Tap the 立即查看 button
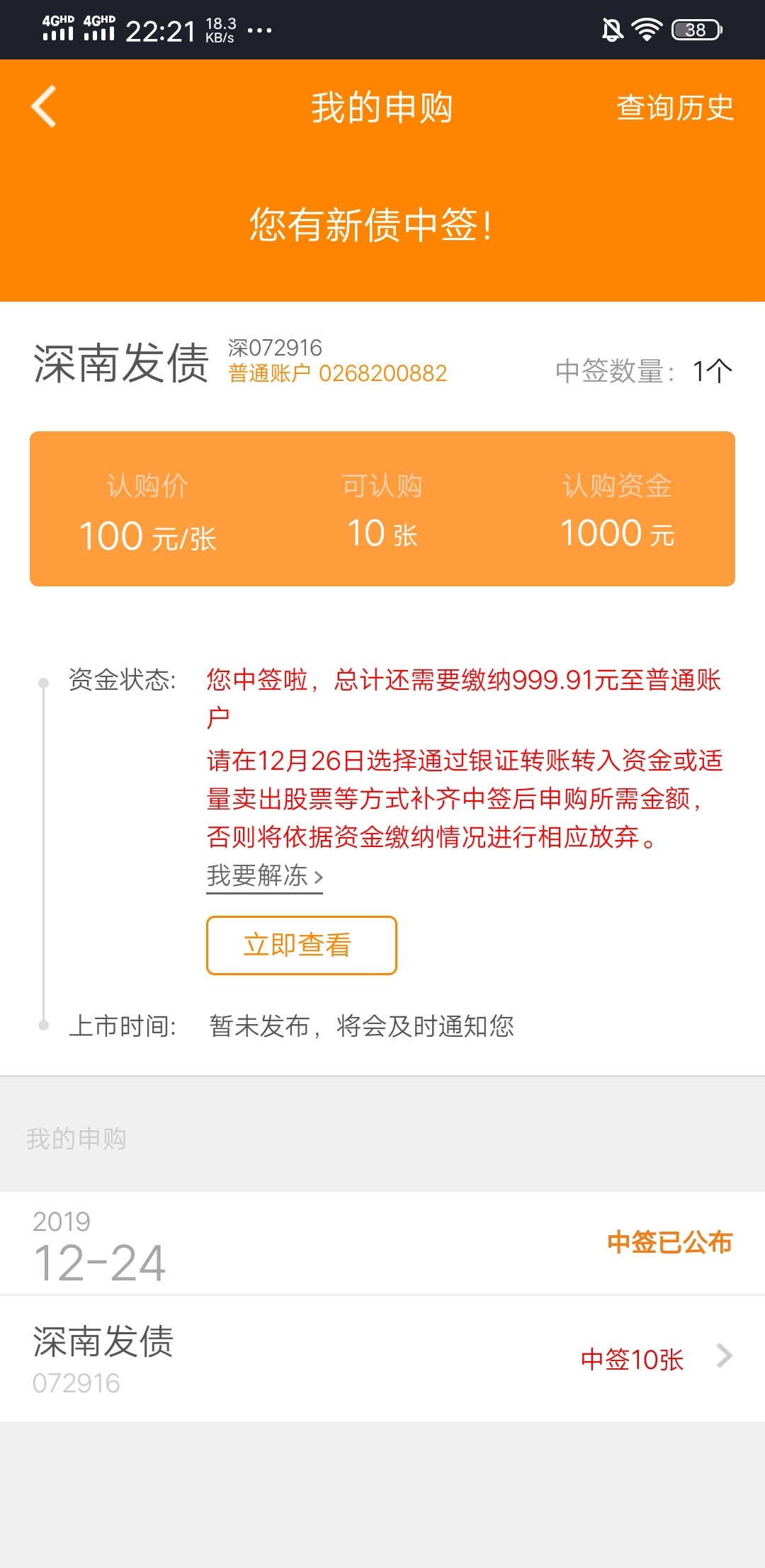 (301, 945)
